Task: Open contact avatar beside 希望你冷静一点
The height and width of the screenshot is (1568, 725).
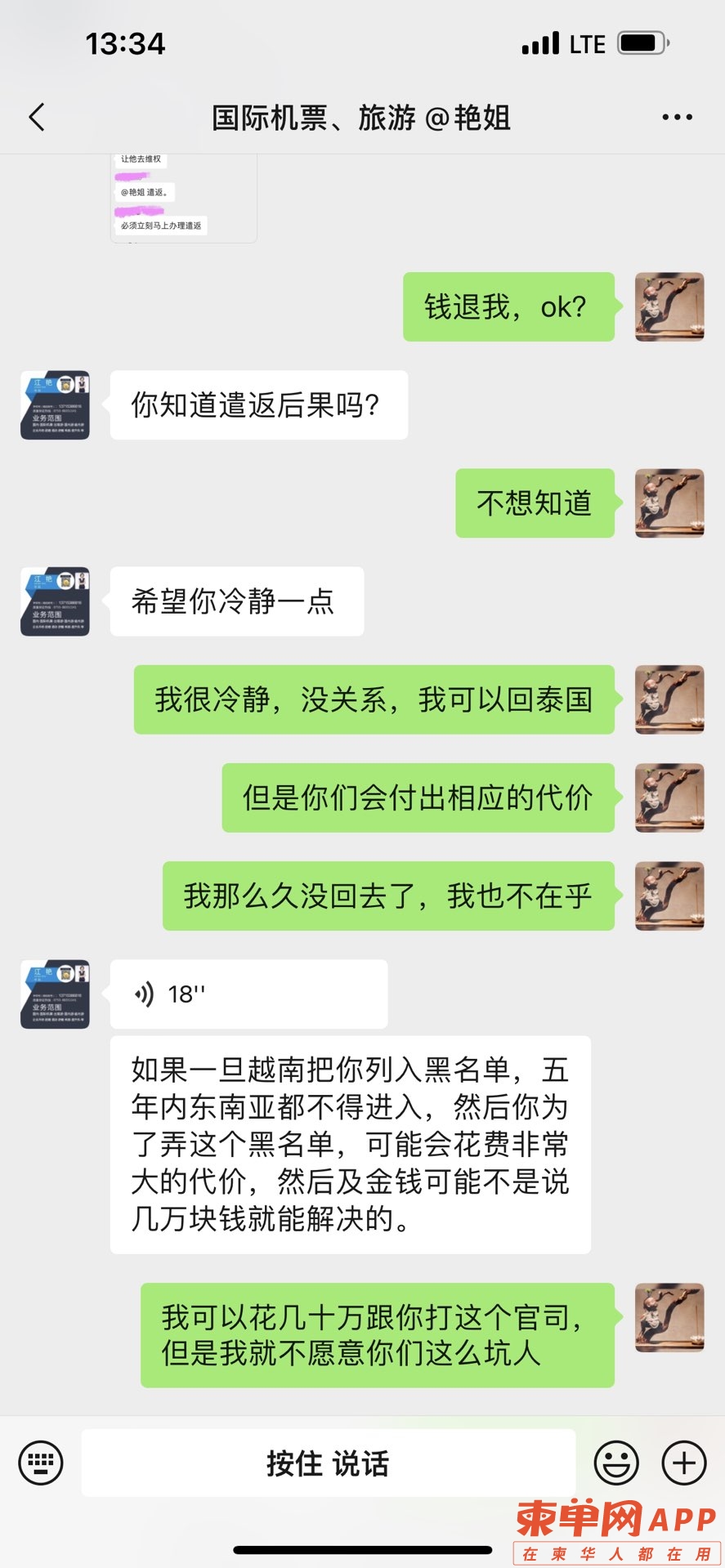Action: pyautogui.click(x=55, y=601)
